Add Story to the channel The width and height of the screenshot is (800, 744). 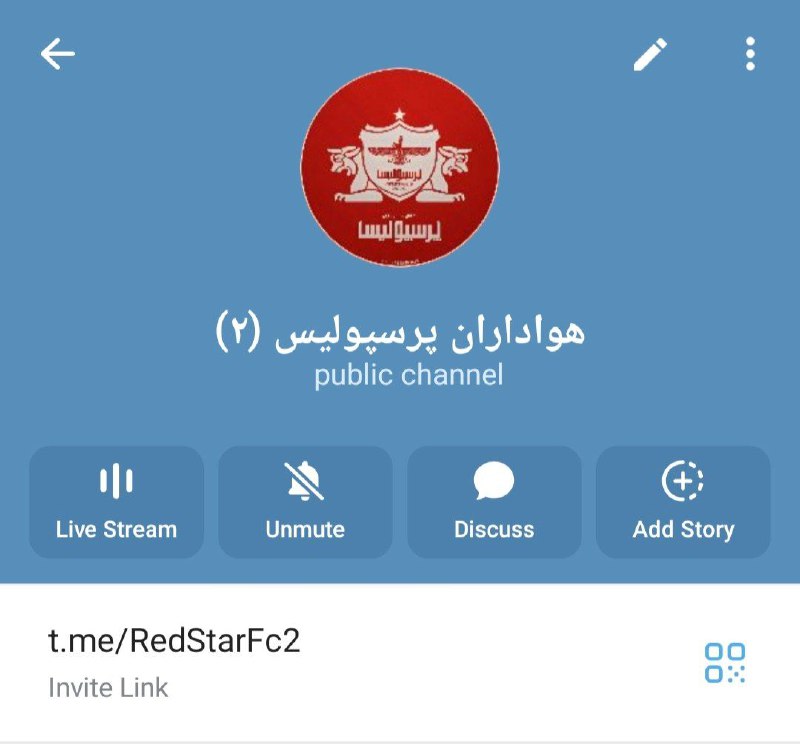683,502
